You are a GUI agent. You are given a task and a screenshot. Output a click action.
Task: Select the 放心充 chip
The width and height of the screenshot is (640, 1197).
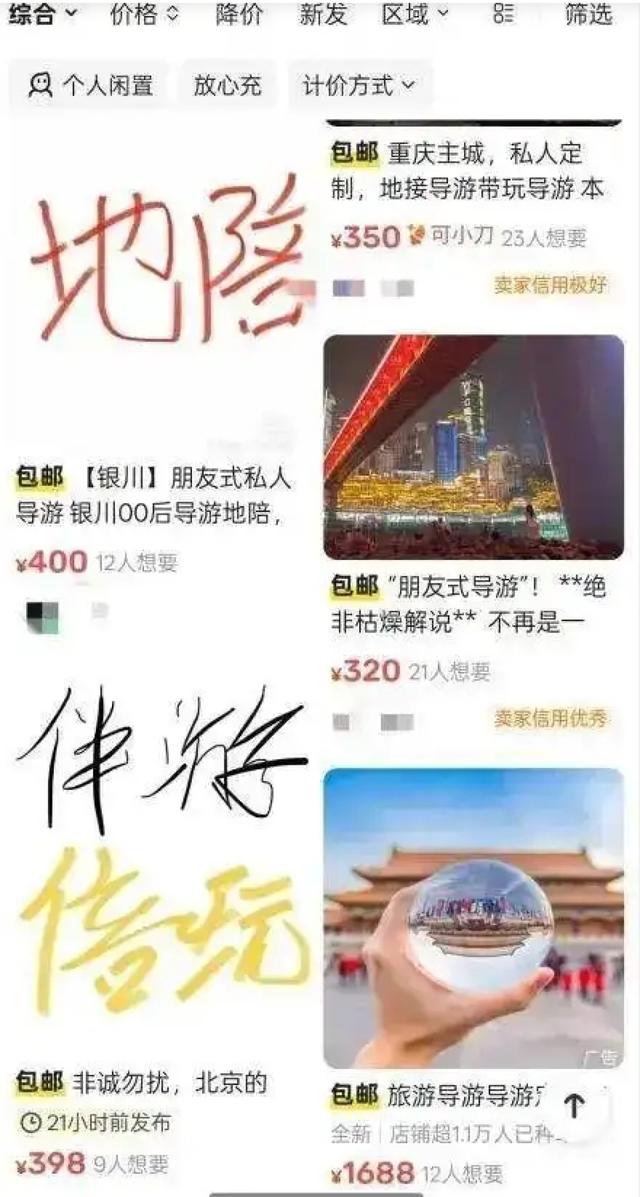coord(227,86)
